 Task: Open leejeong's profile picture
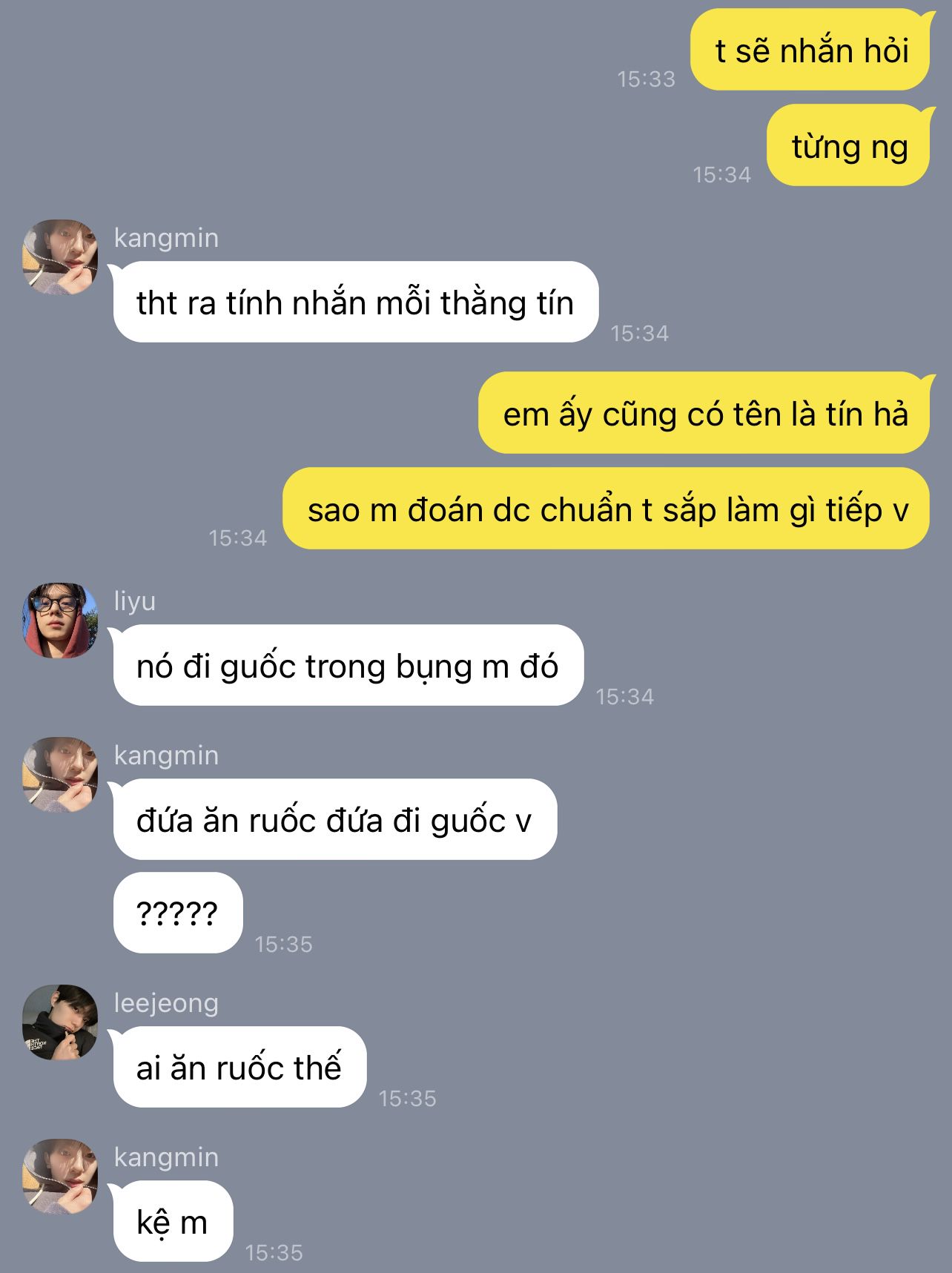click(60, 1022)
